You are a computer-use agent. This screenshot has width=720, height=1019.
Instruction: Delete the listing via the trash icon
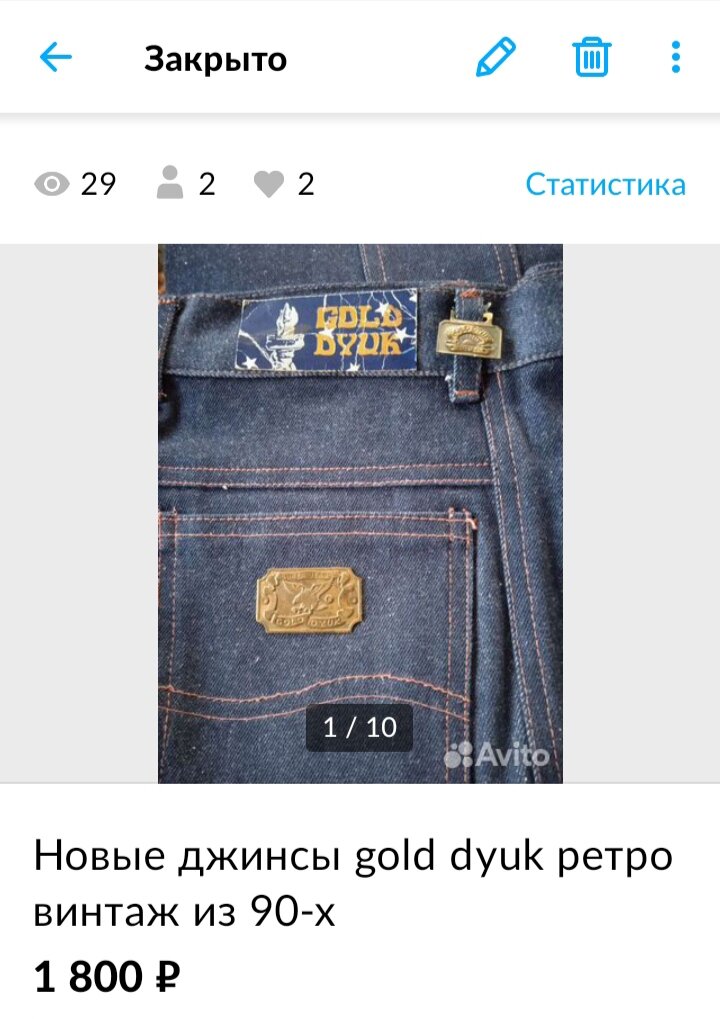591,57
